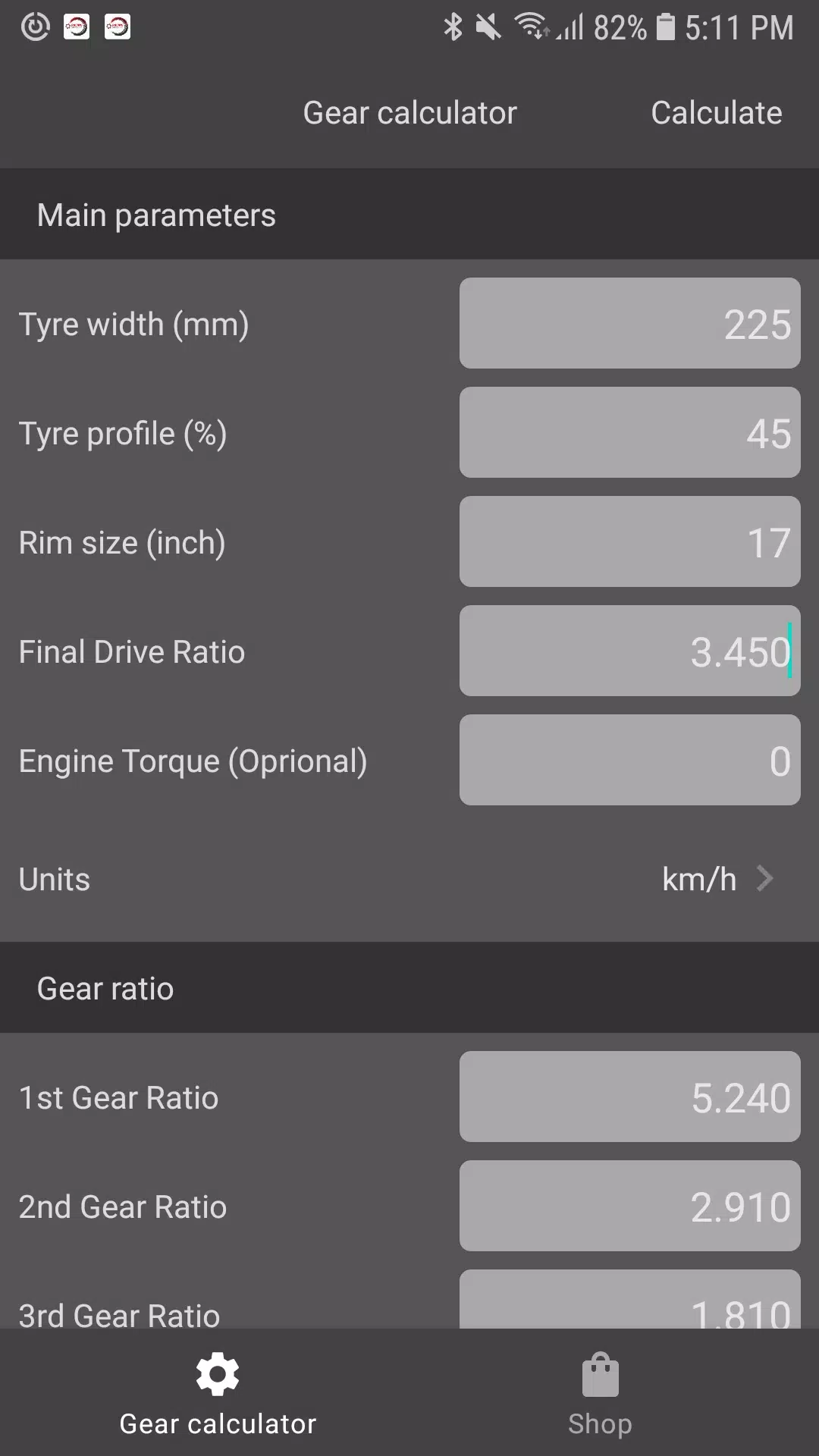Tap the Engine Torque optional field
Image resolution: width=819 pixels, height=1456 pixels.
[x=629, y=760]
